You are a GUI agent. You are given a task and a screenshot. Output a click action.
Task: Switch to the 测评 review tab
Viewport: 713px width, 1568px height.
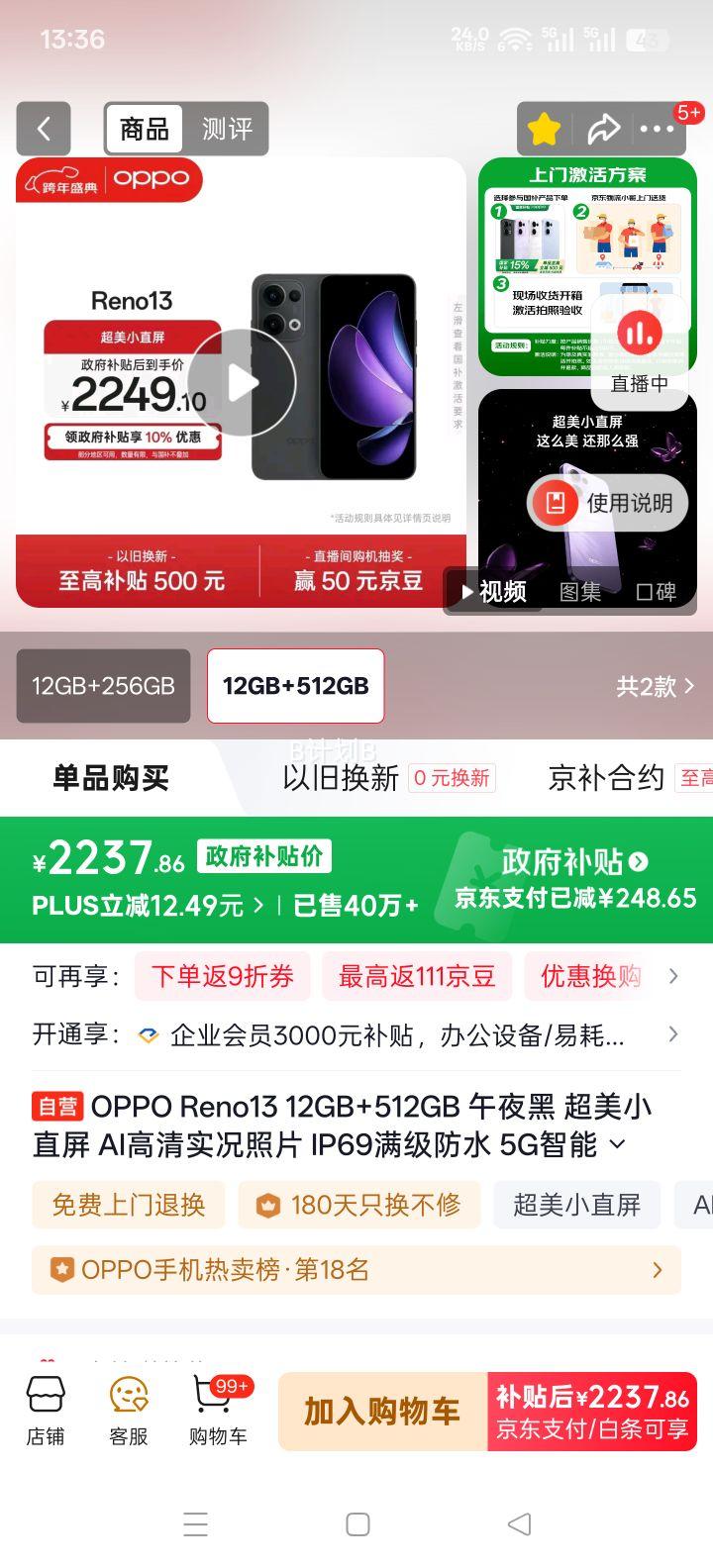(228, 129)
